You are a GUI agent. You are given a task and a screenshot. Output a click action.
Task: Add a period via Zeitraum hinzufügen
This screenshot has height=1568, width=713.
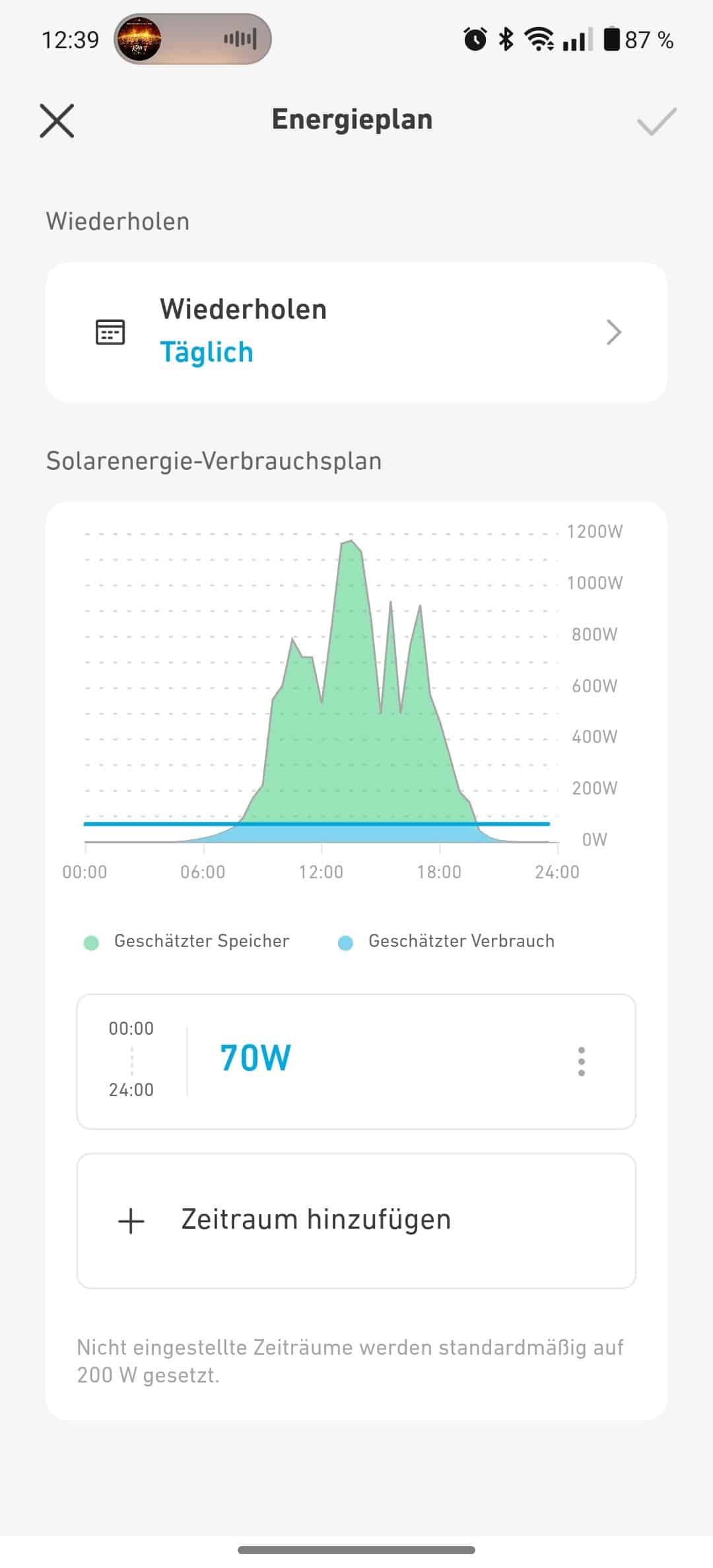356,1220
